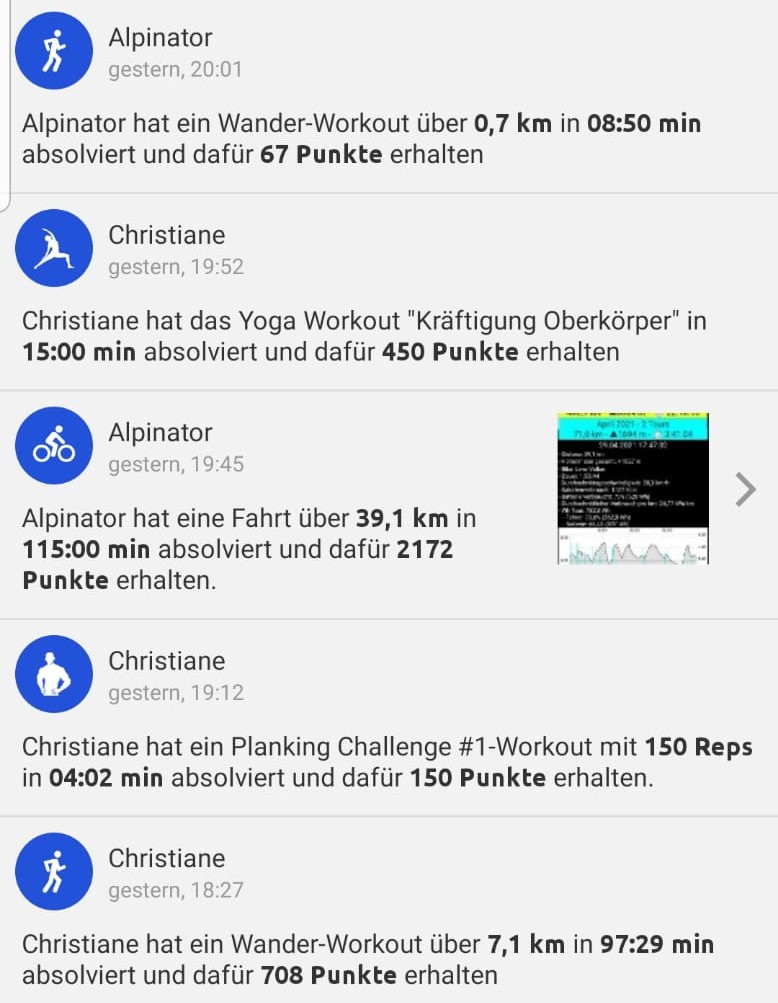The height and width of the screenshot is (1003, 778).
Task: Open the bike tour statistics thumbnail
Action: click(x=632, y=489)
